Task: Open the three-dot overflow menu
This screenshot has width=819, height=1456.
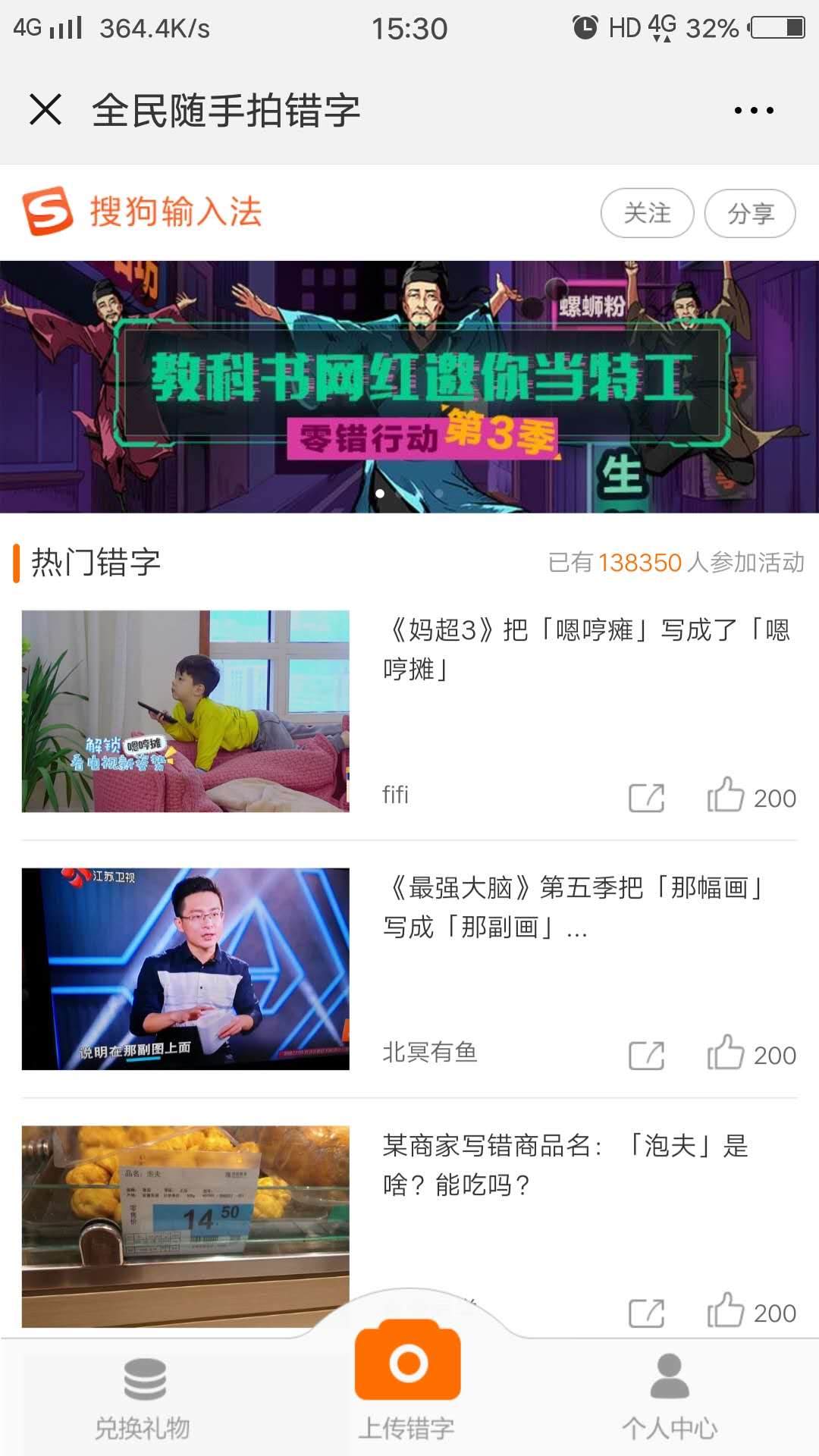Action: [x=754, y=111]
